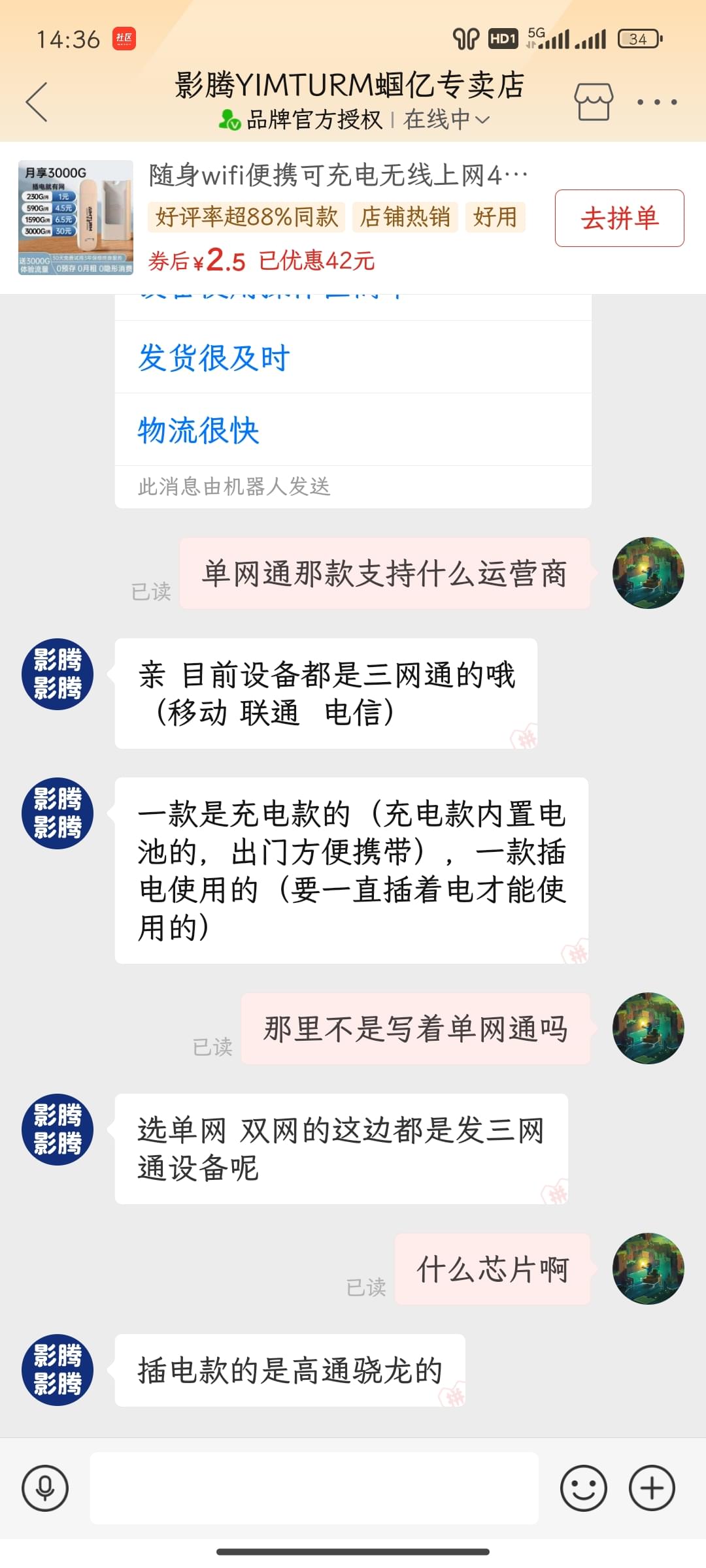This screenshot has width=706, height=1568.
Task: Expand the 在线中 status dropdown
Action: tap(447, 120)
